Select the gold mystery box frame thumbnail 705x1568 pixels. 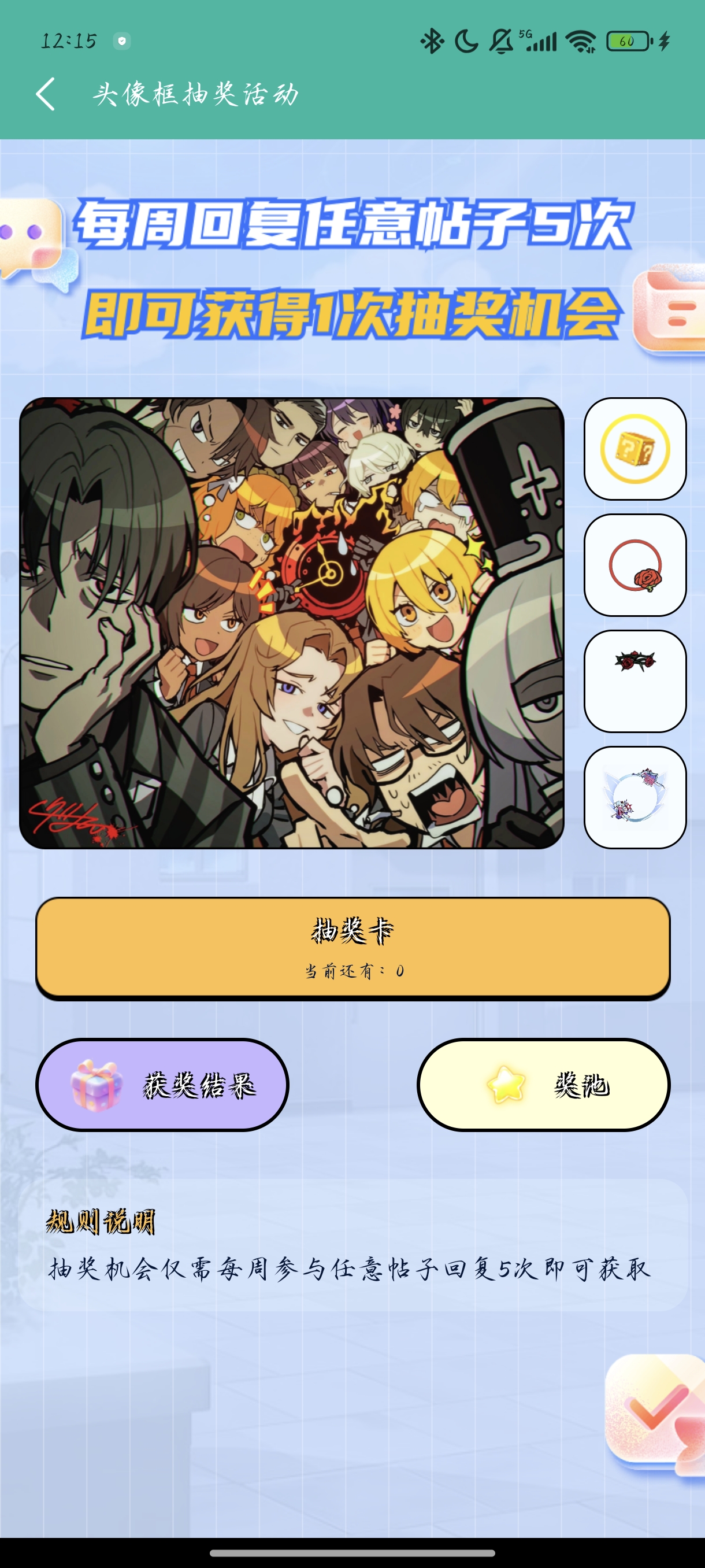634,449
